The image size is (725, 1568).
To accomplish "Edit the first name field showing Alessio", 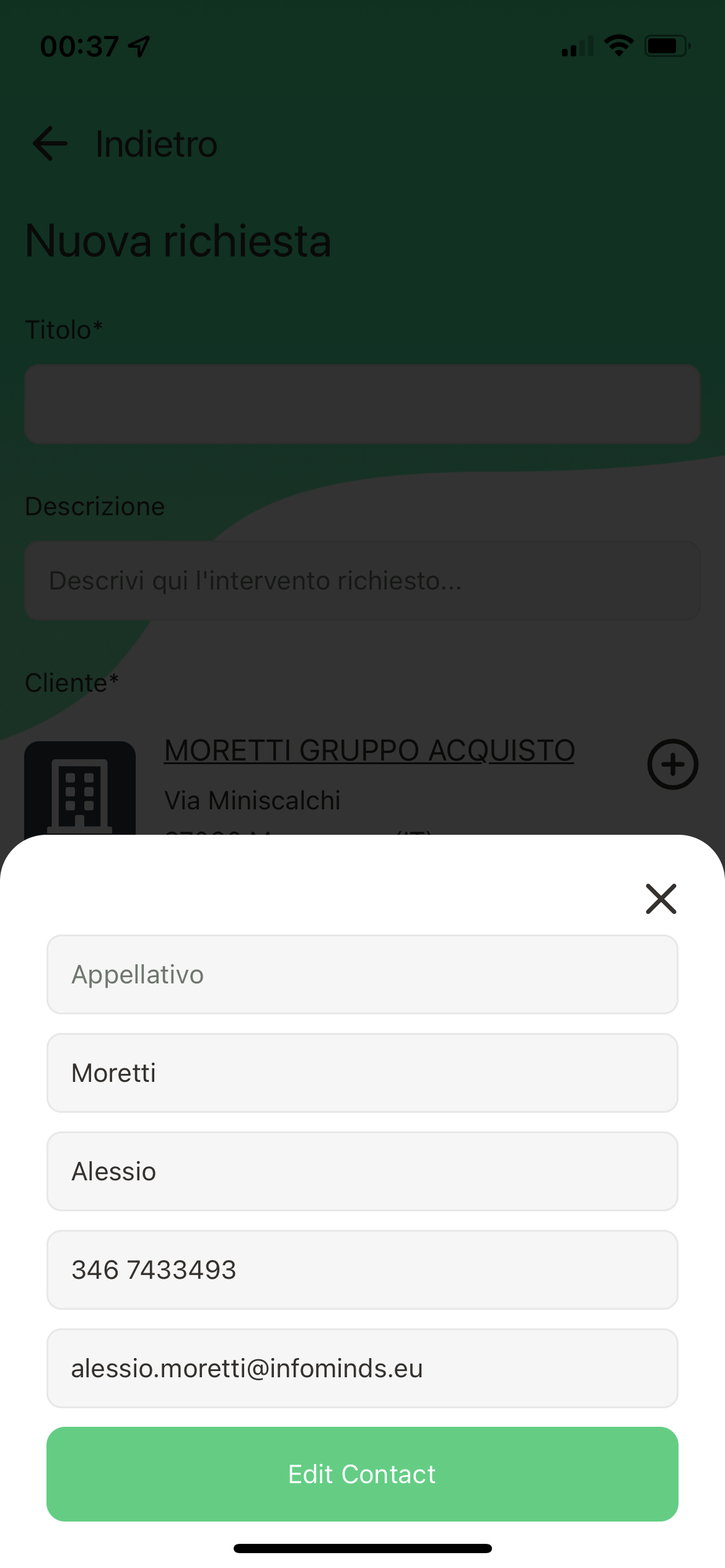I will pyautogui.click(x=362, y=1171).
